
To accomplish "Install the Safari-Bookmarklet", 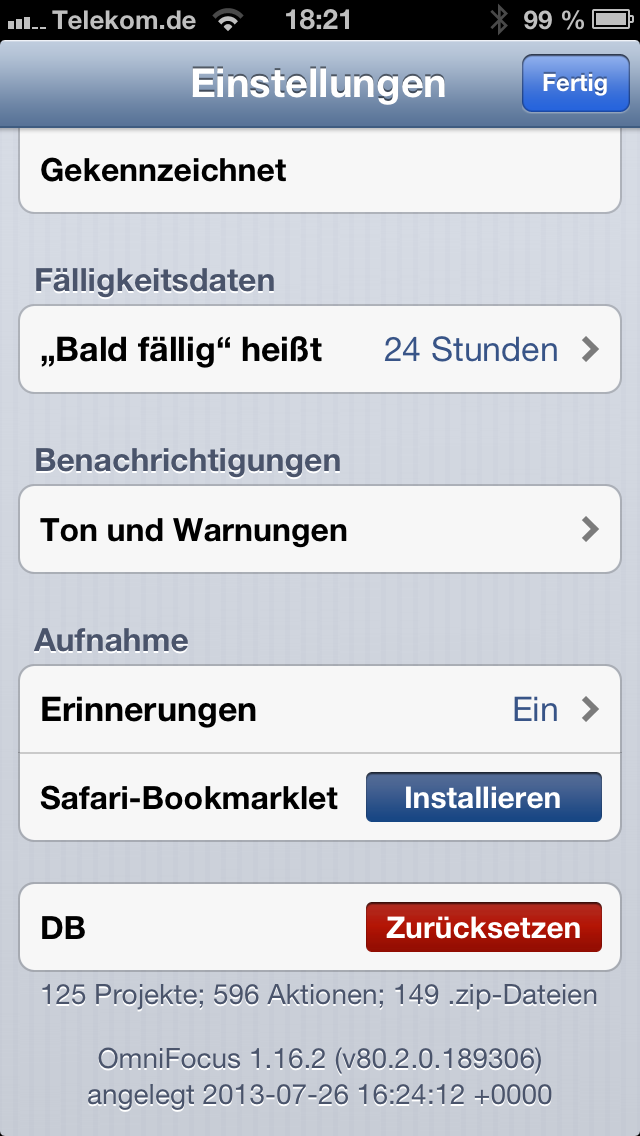I will tap(483, 798).
